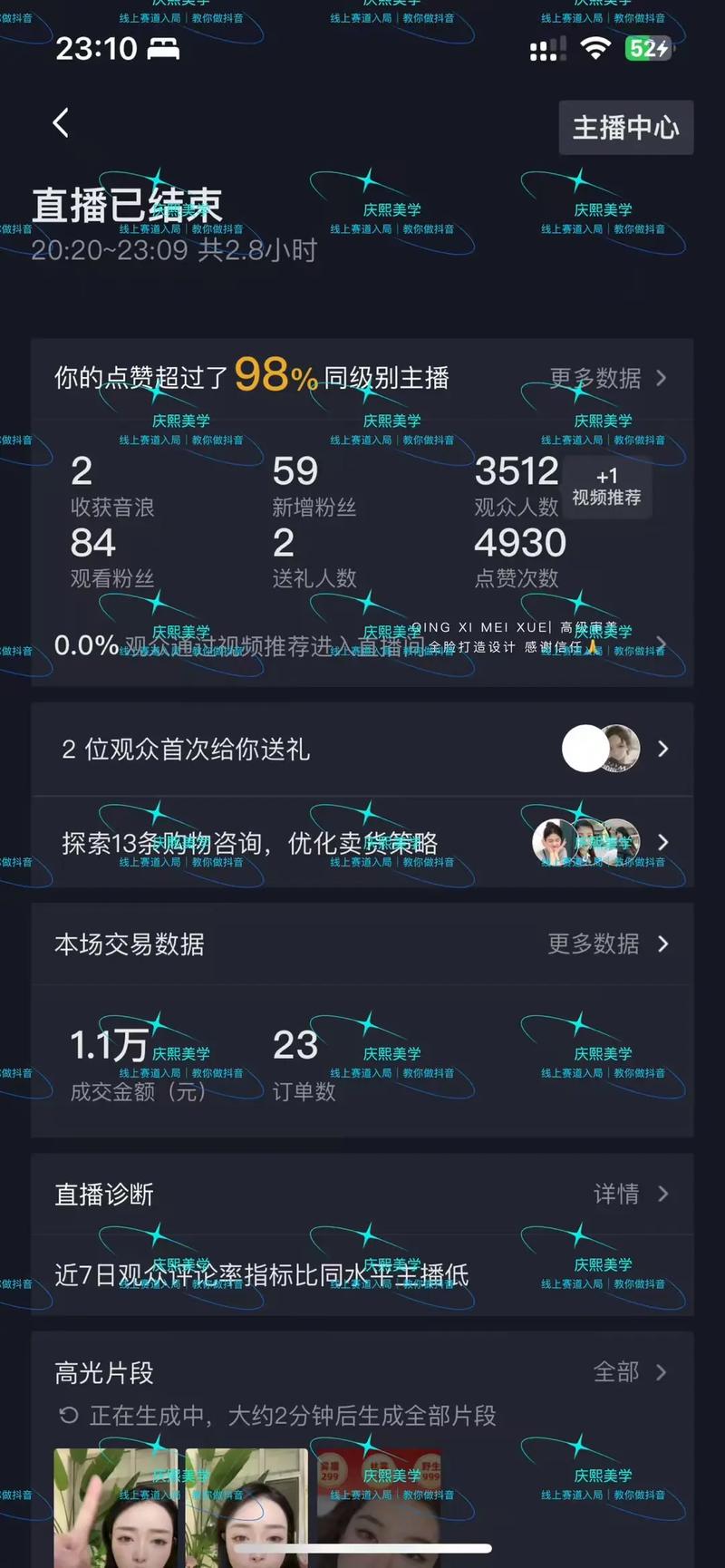Tap the shopper avatars in the 购物咨询 row
Image resolution: width=725 pixels, height=1568 pixels.
583,842
